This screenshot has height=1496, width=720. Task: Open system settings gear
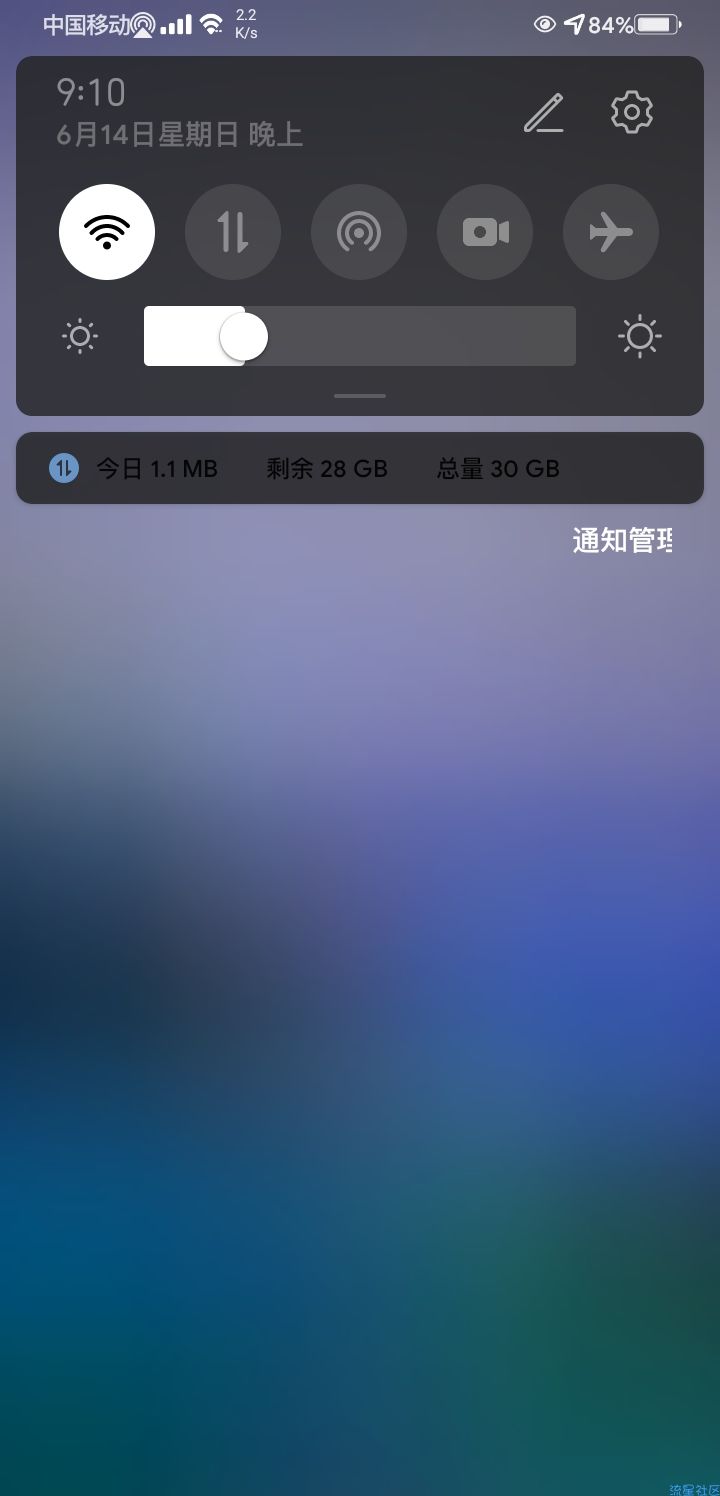click(632, 113)
